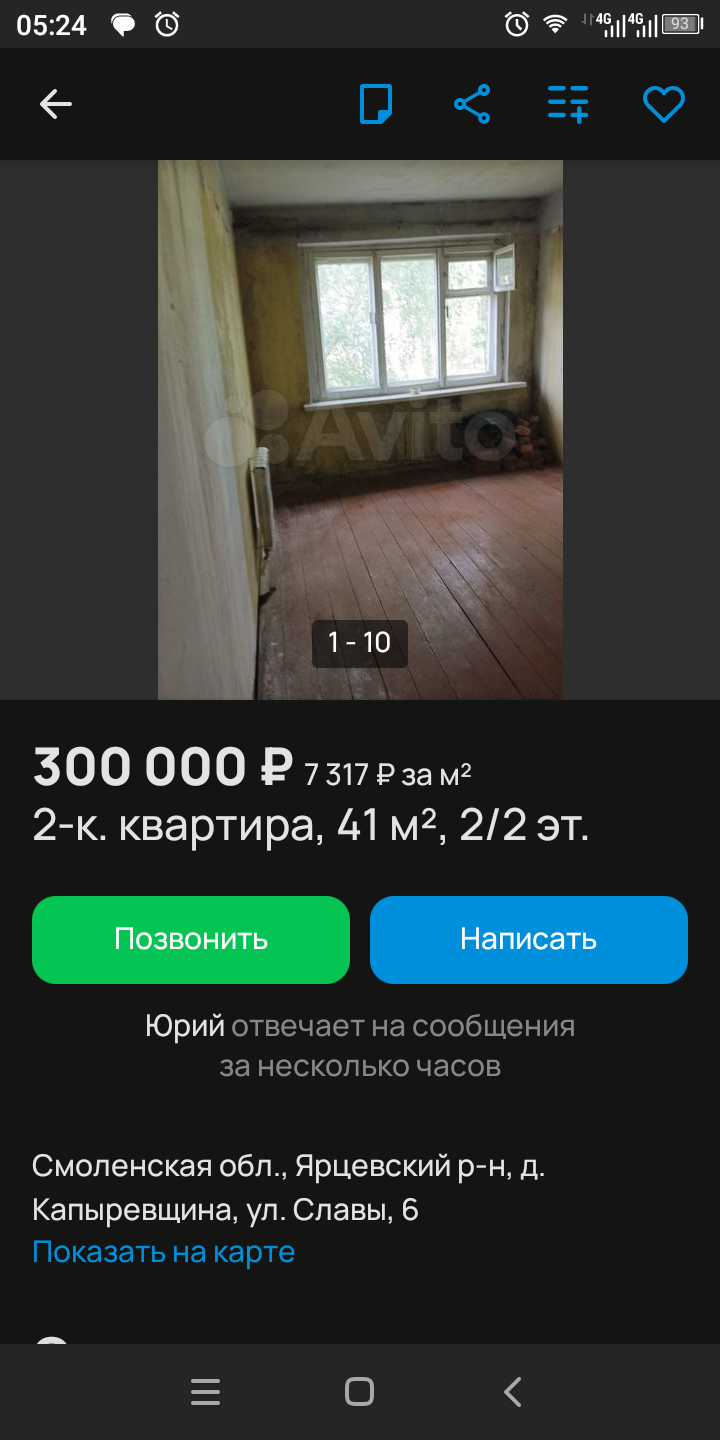The width and height of the screenshot is (720, 1440).
Task: Open the apartment photo gallery
Action: tap(360, 430)
